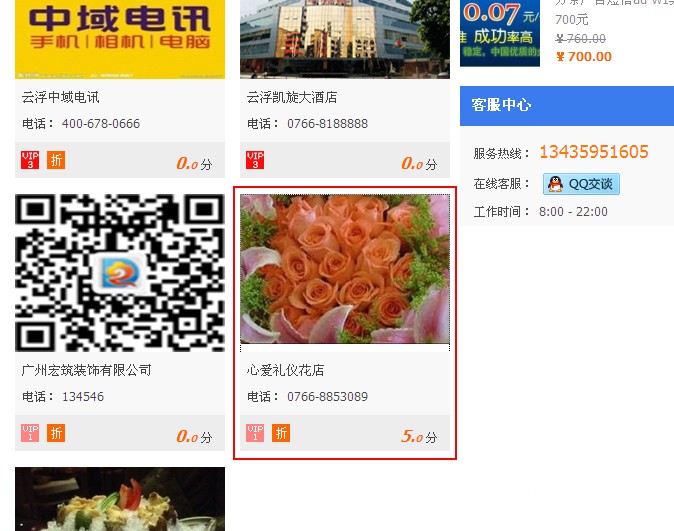Start a QQ交谈 chat with support
The image size is (674, 531).
pyautogui.click(x=582, y=184)
